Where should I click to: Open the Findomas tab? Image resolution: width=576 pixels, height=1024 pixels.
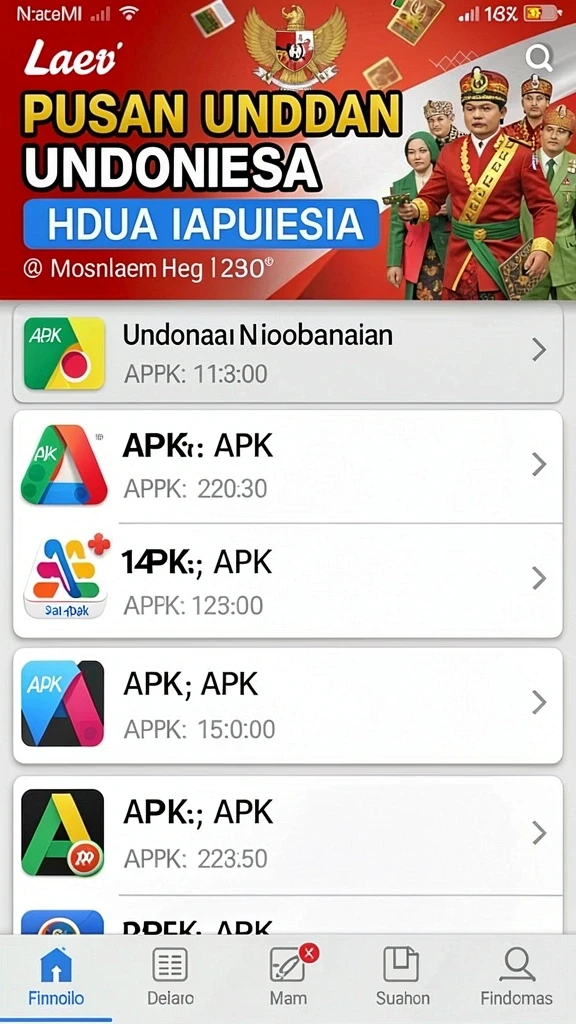coord(517,978)
